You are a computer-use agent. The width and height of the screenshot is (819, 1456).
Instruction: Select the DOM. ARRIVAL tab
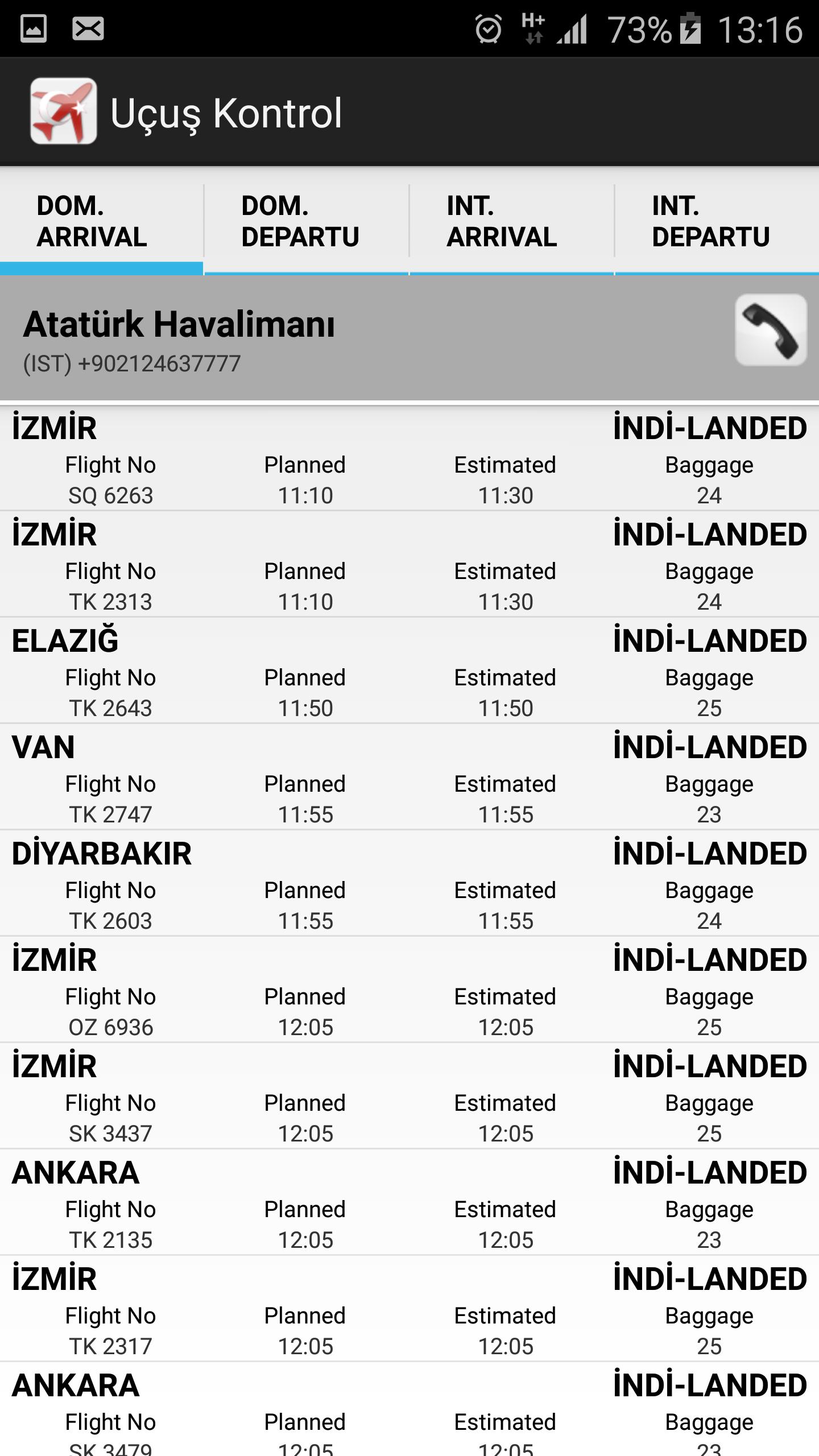(101, 222)
